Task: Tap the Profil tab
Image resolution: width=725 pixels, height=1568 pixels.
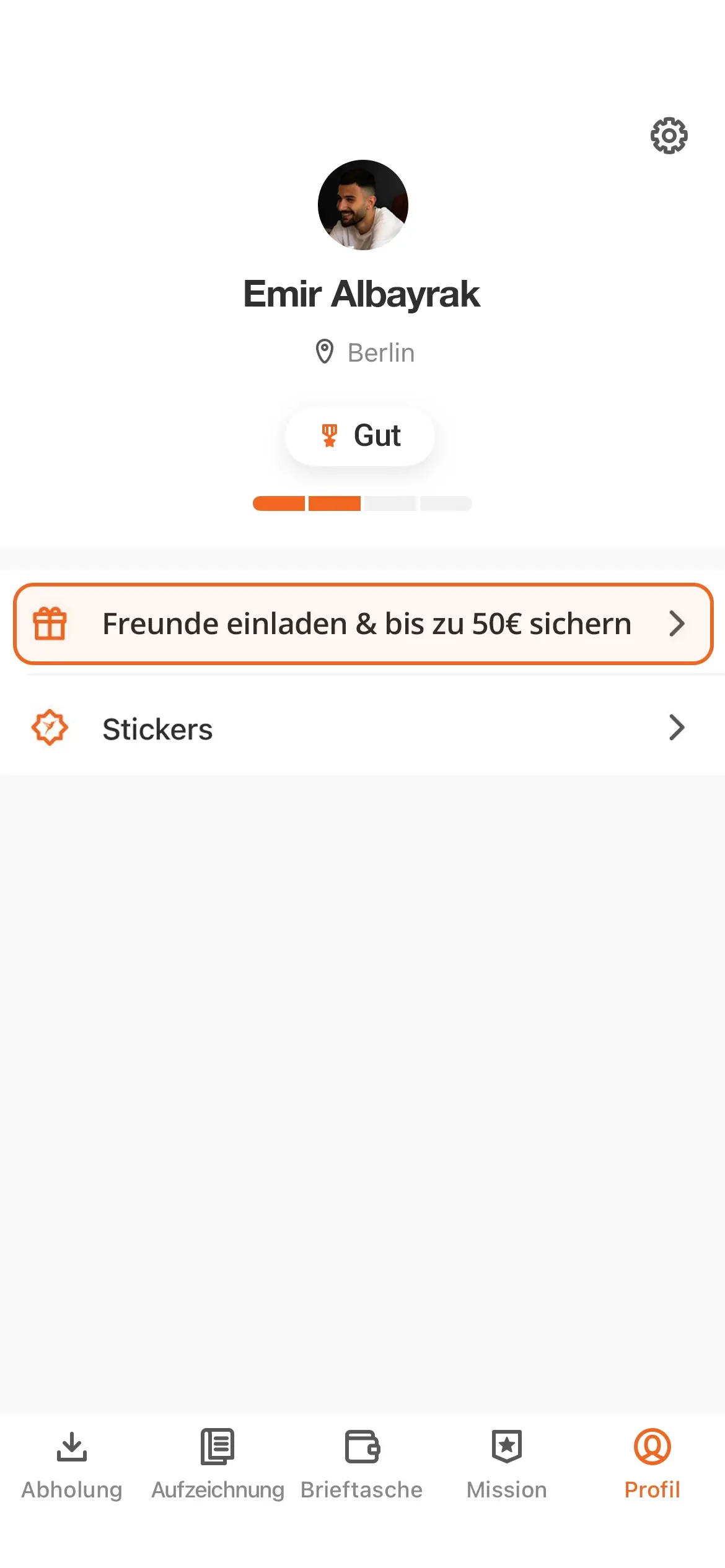Action: (652, 1464)
